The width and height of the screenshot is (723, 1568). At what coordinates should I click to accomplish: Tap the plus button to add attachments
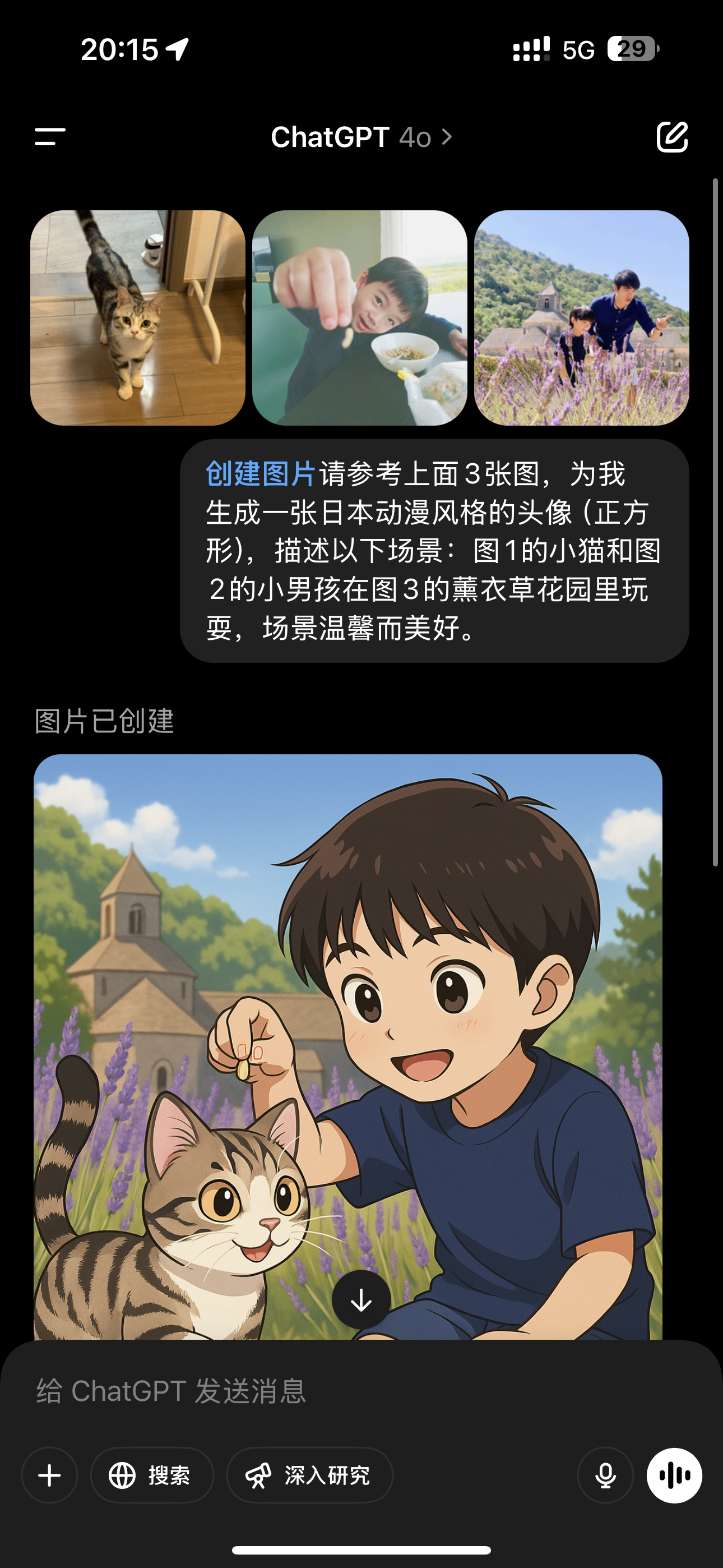(49, 1475)
